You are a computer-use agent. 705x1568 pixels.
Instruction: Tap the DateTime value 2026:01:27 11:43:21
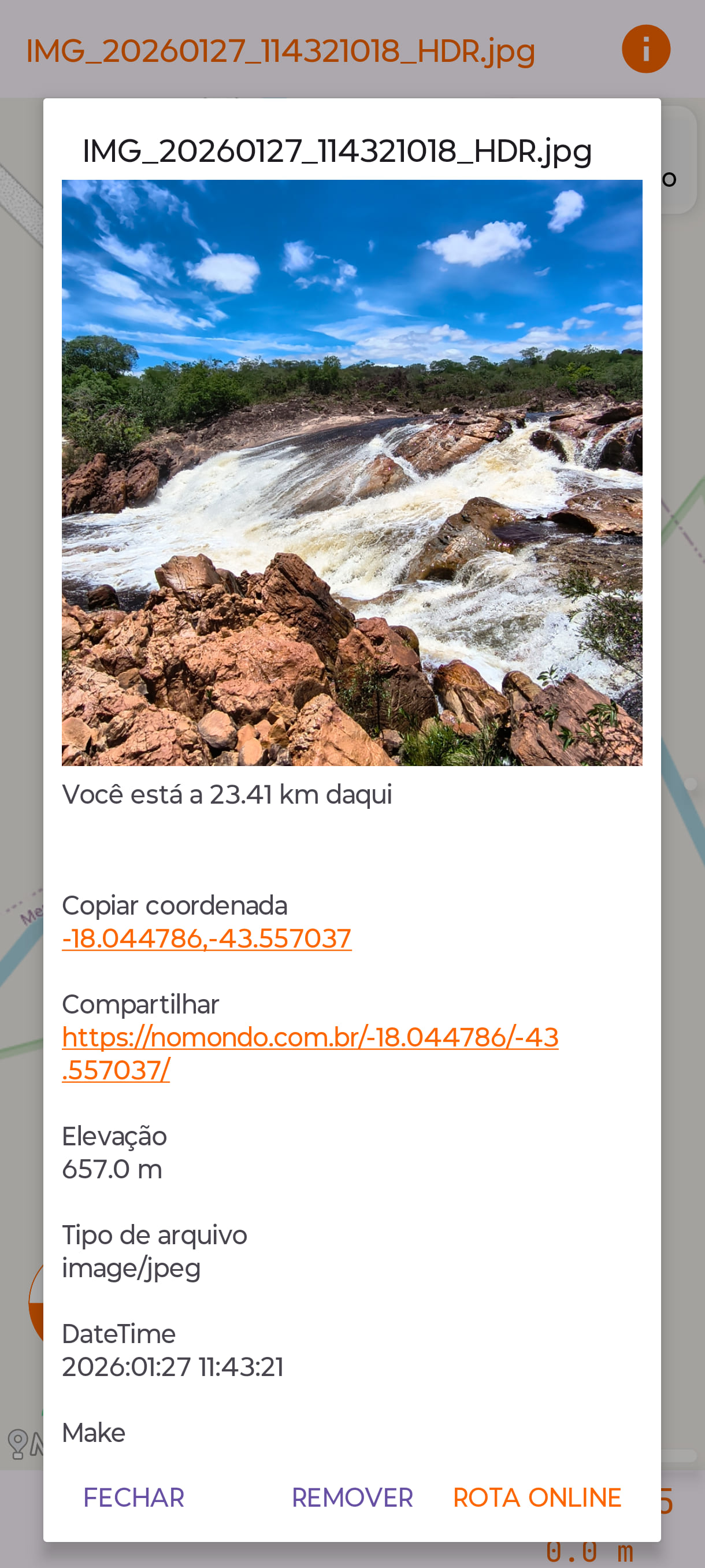[173, 1367]
